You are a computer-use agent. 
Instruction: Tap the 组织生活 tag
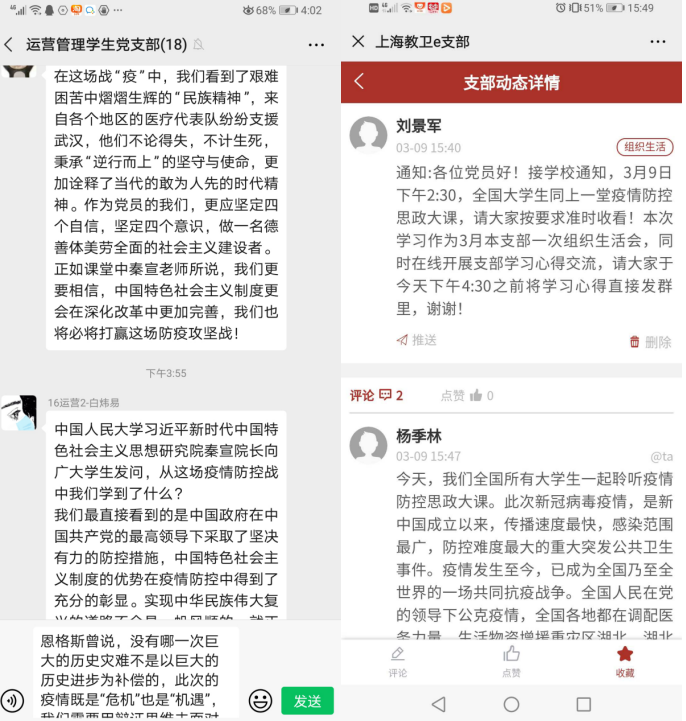645,147
